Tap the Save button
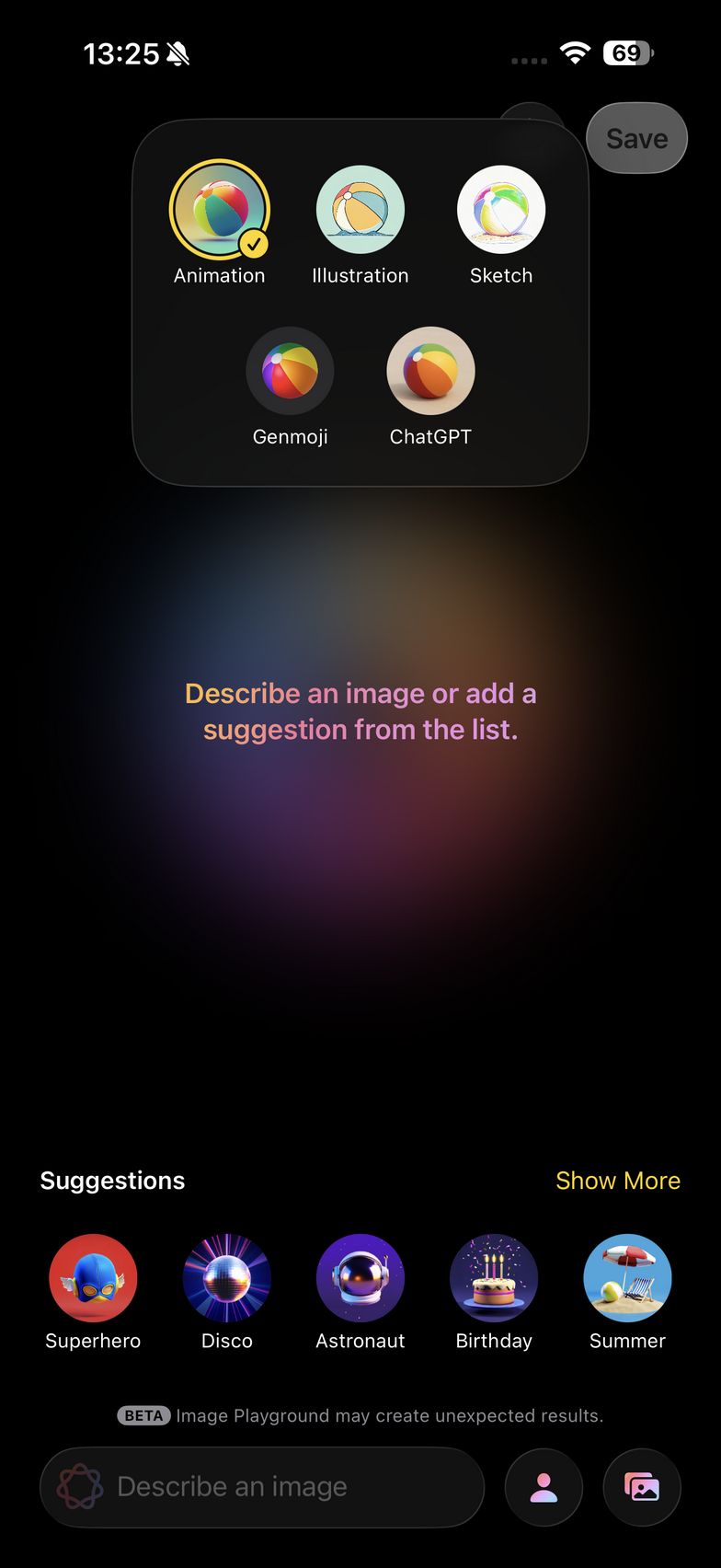This screenshot has height=1568, width=721. 636,138
